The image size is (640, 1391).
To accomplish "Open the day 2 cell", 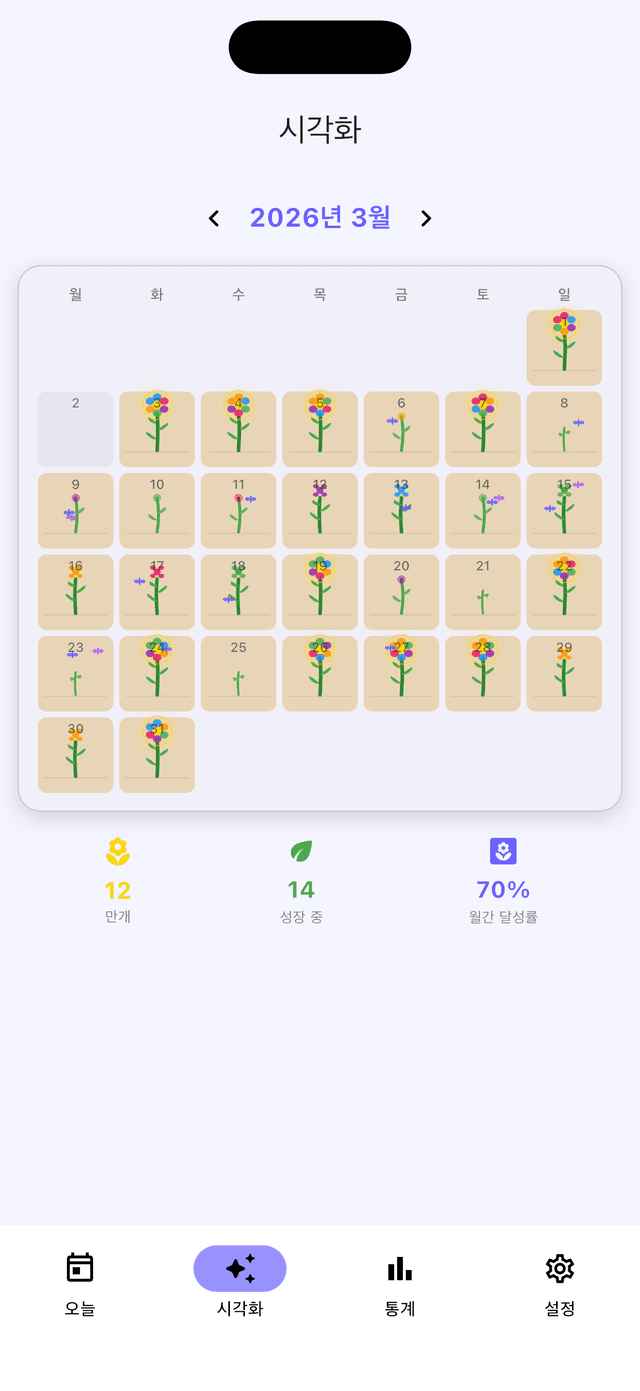I will tap(76, 429).
